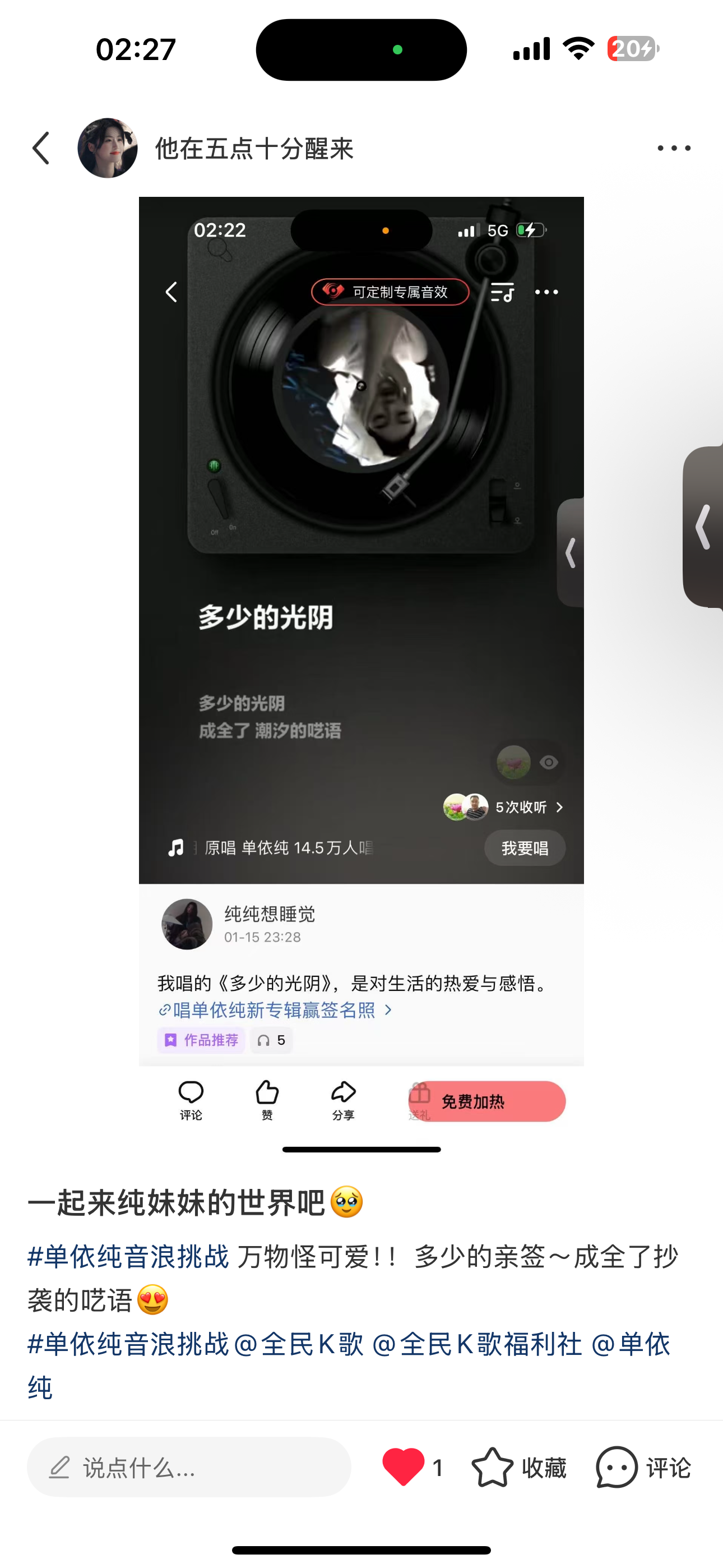Open comments via the 评论 bubble
The image size is (723, 1568).
pos(617,1468)
